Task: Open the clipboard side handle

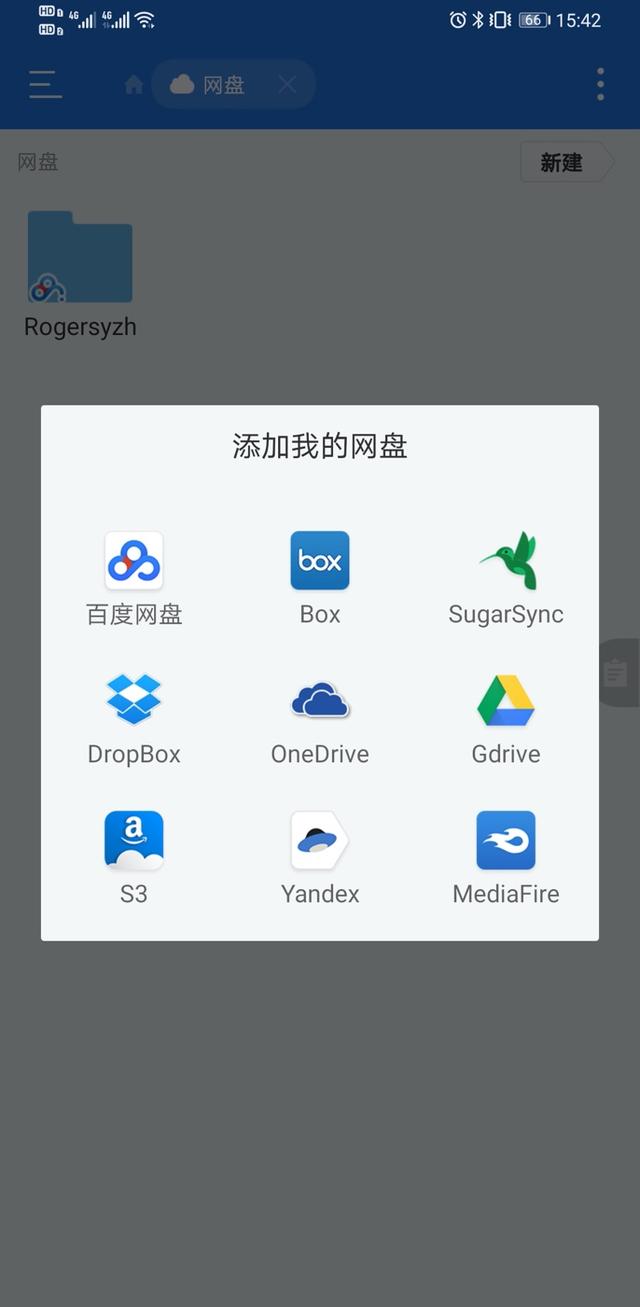Action: click(x=617, y=673)
